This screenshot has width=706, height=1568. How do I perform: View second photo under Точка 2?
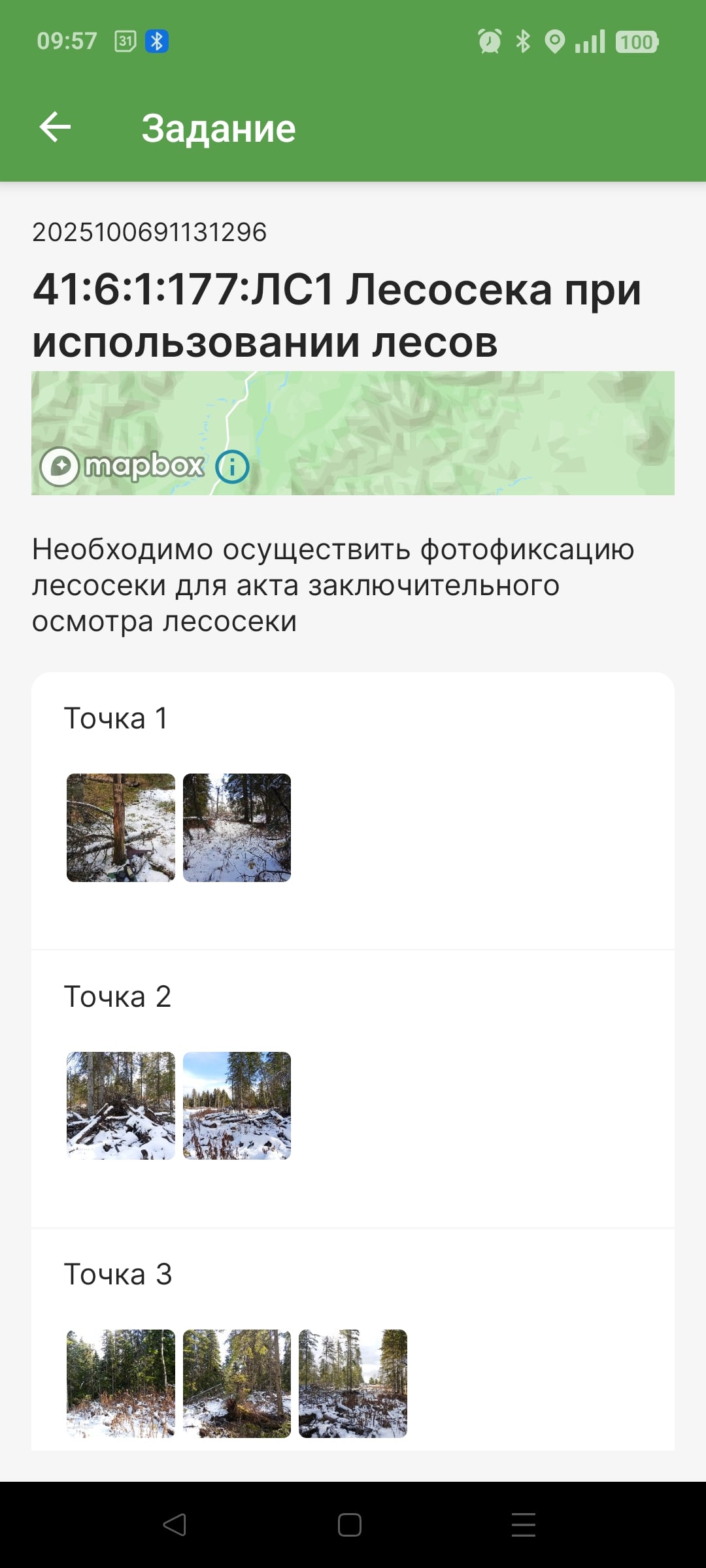237,1105
